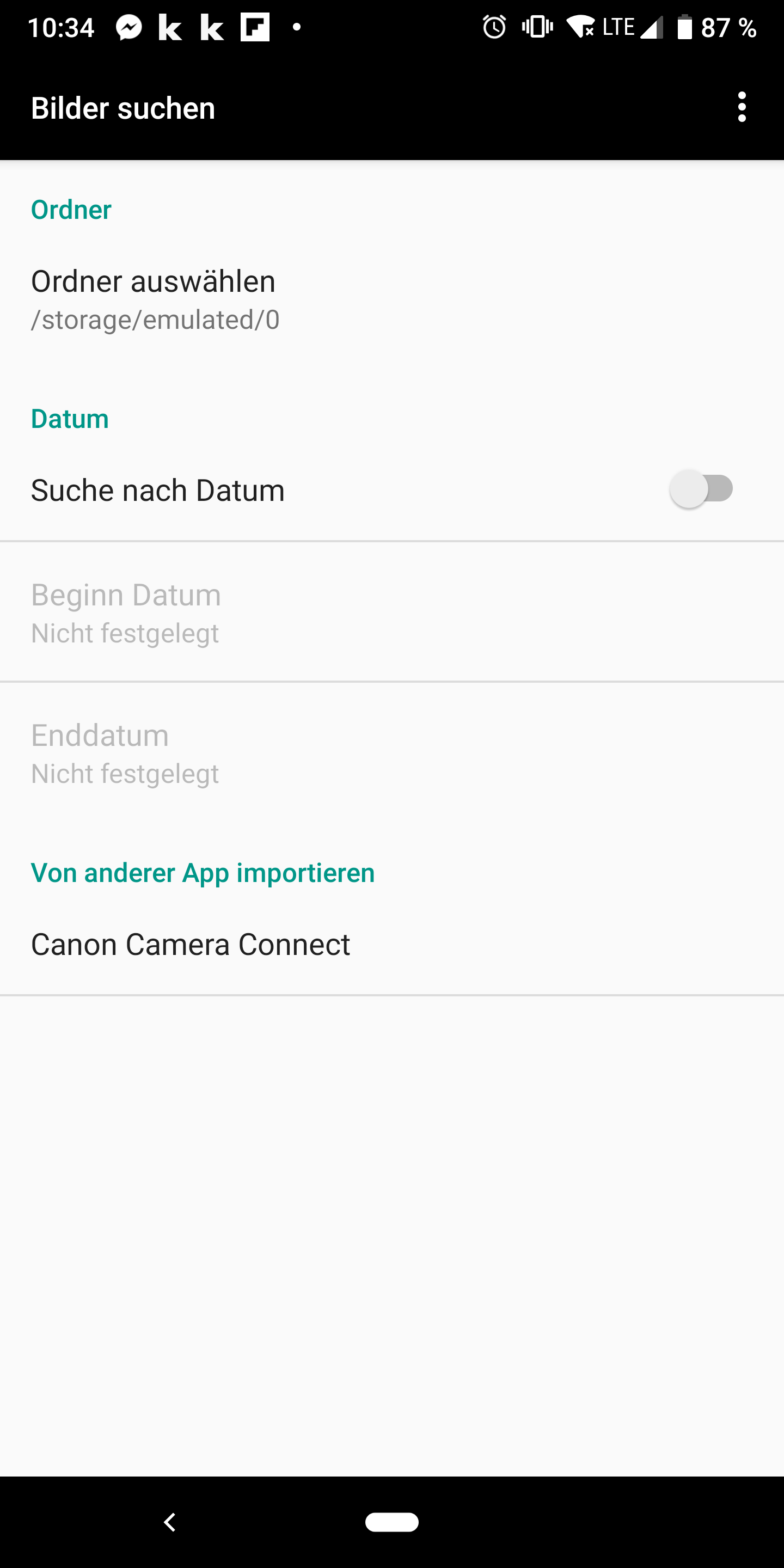Enable Suche nach Datum switch
The width and height of the screenshot is (784, 1568).
(x=701, y=489)
